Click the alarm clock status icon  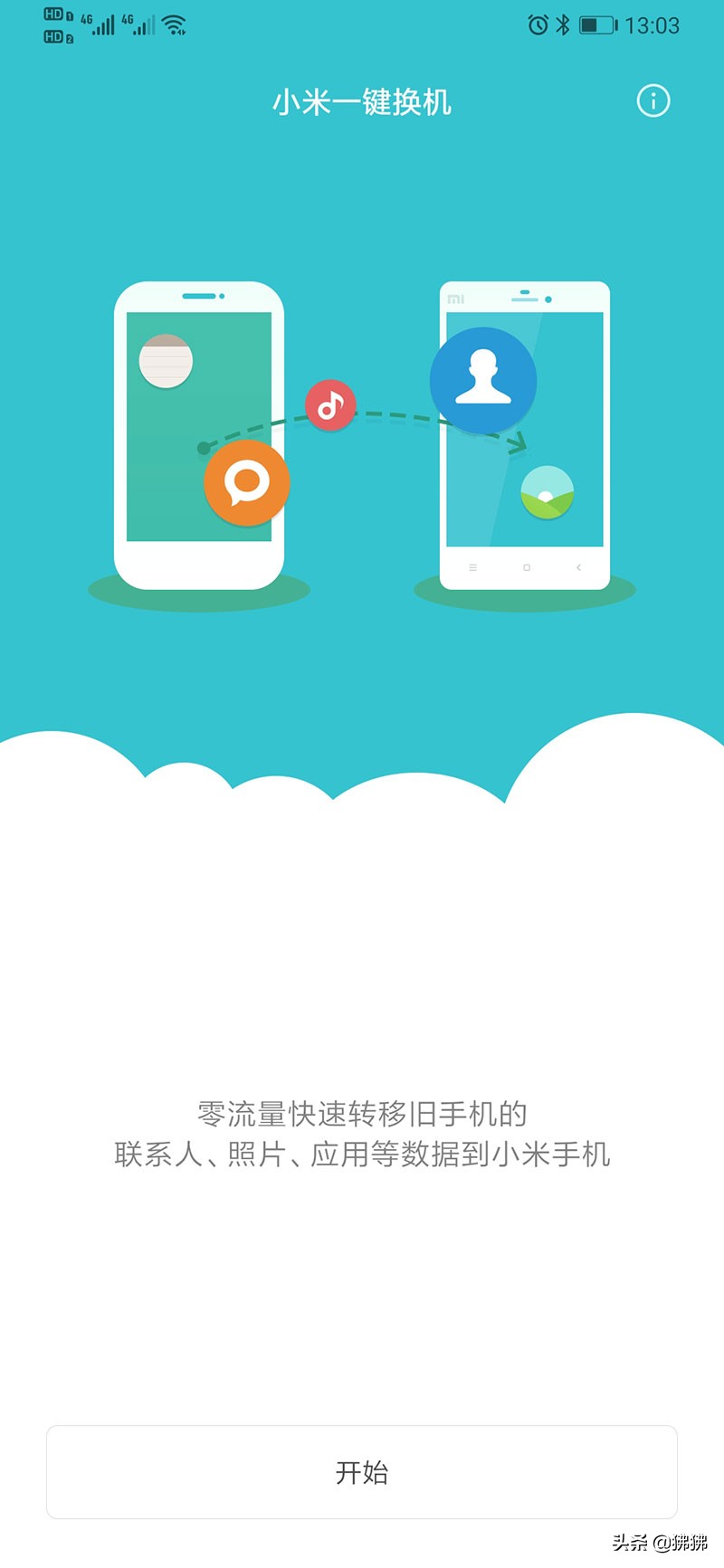coord(537,25)
